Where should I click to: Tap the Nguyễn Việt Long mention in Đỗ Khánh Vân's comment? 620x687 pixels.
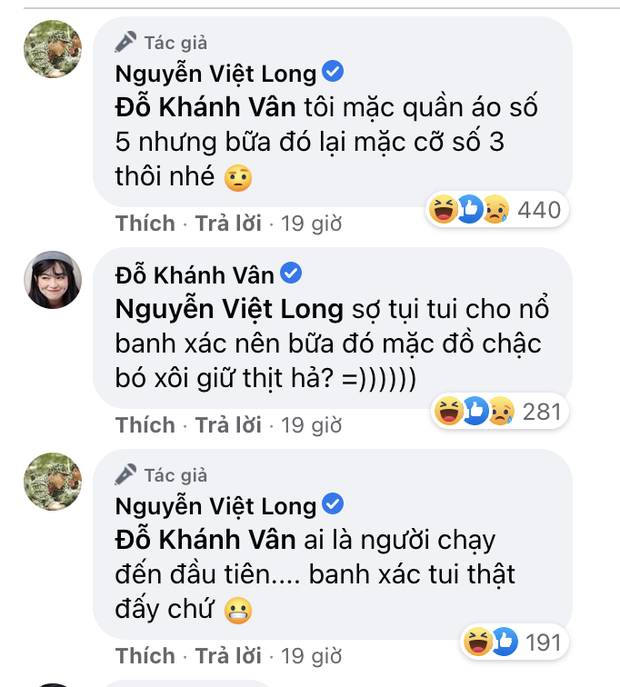230,307
